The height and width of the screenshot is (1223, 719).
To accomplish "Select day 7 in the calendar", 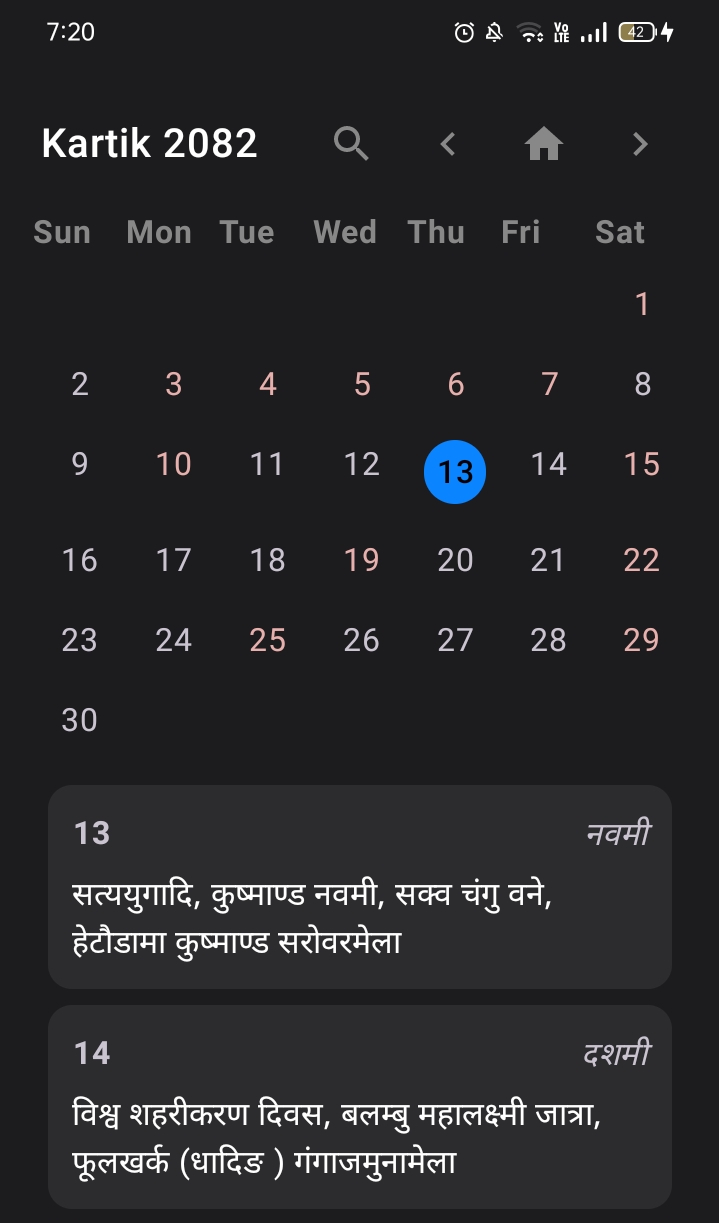I will (x=549, y=384).
